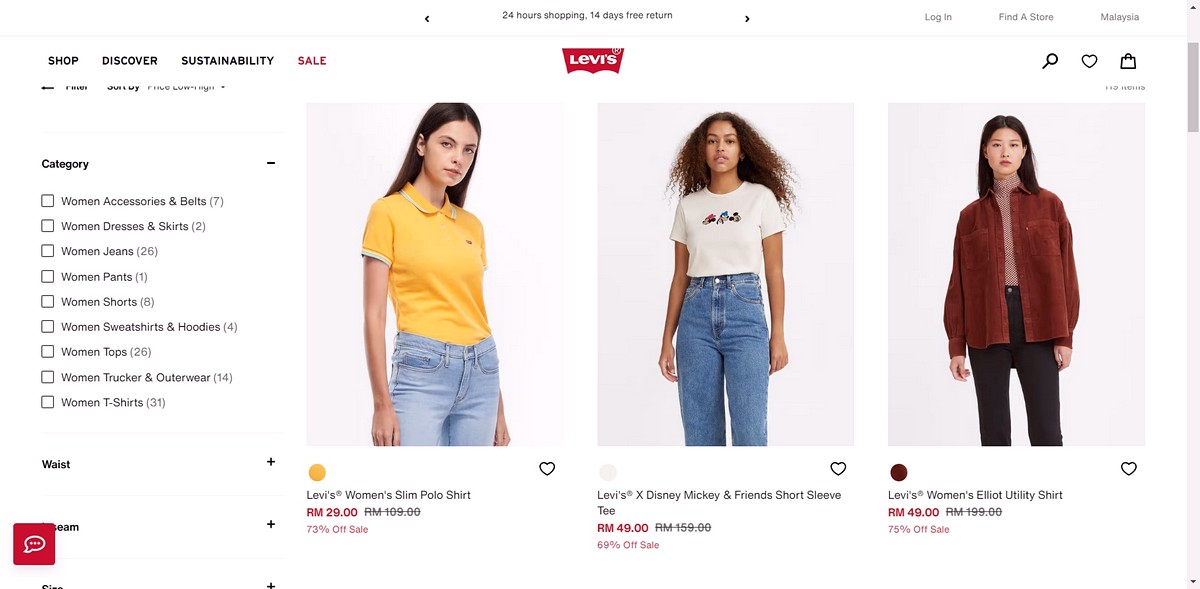
Task: Show next promo banner message
Action: [747, 18]
